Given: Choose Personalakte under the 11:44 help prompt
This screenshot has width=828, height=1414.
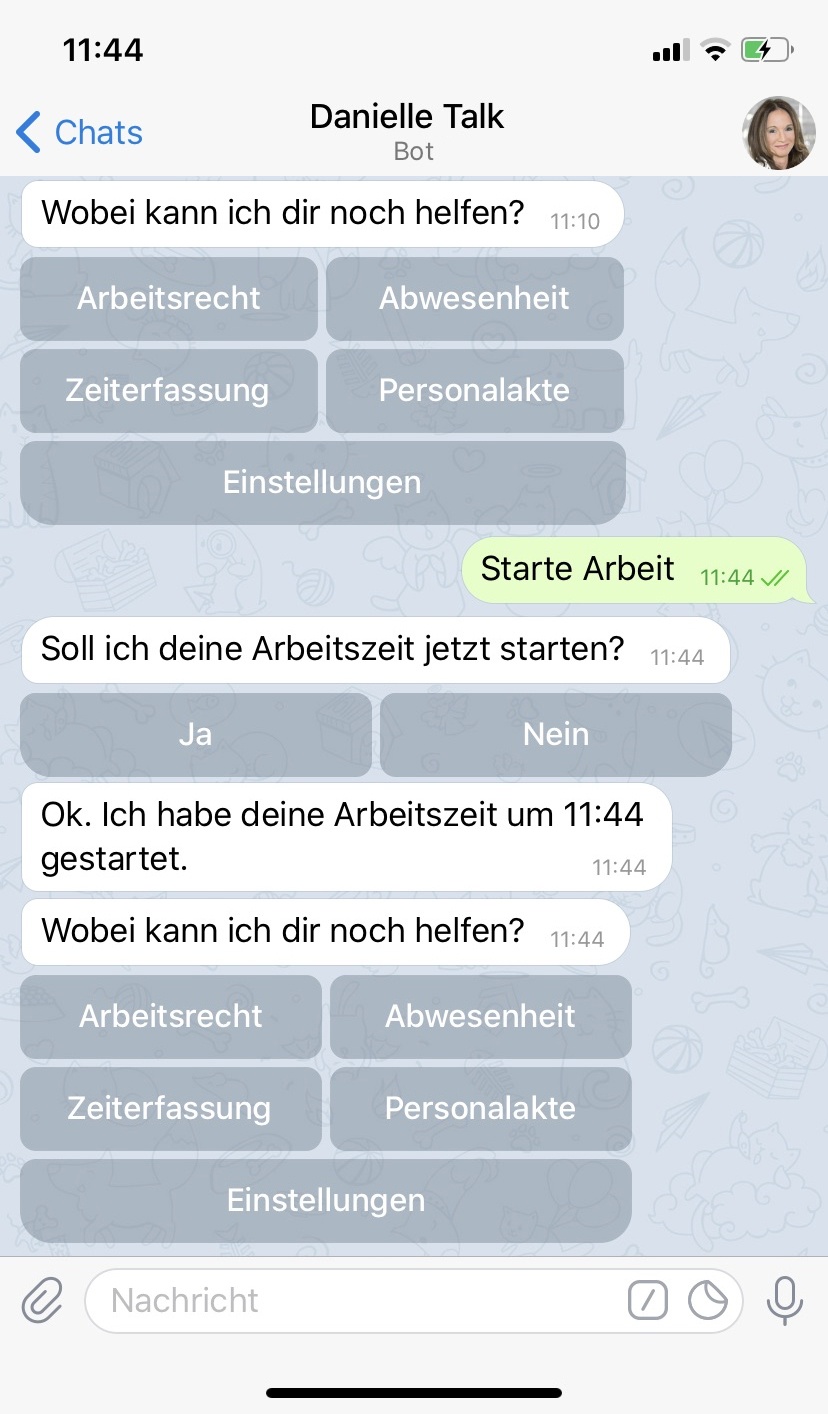Looking at the screenshot, I should point(481,1109).
